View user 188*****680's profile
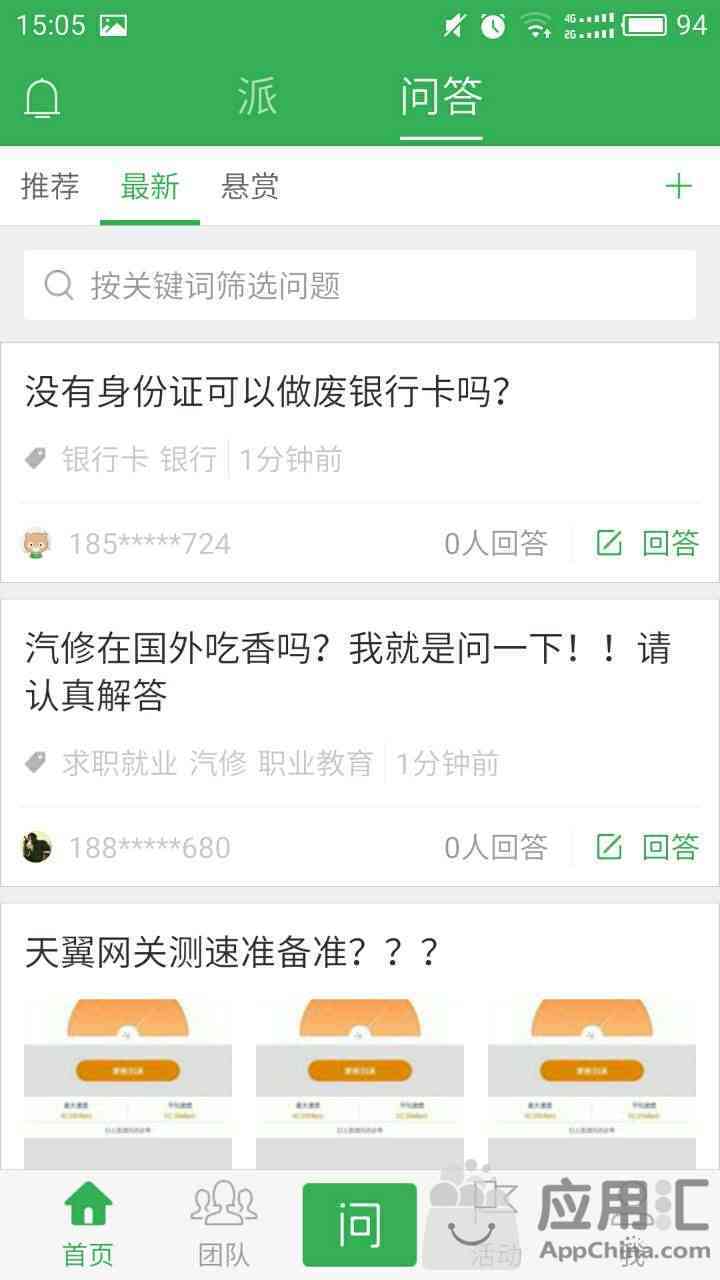Screen dimensions: 720x1280 [148, 847]
